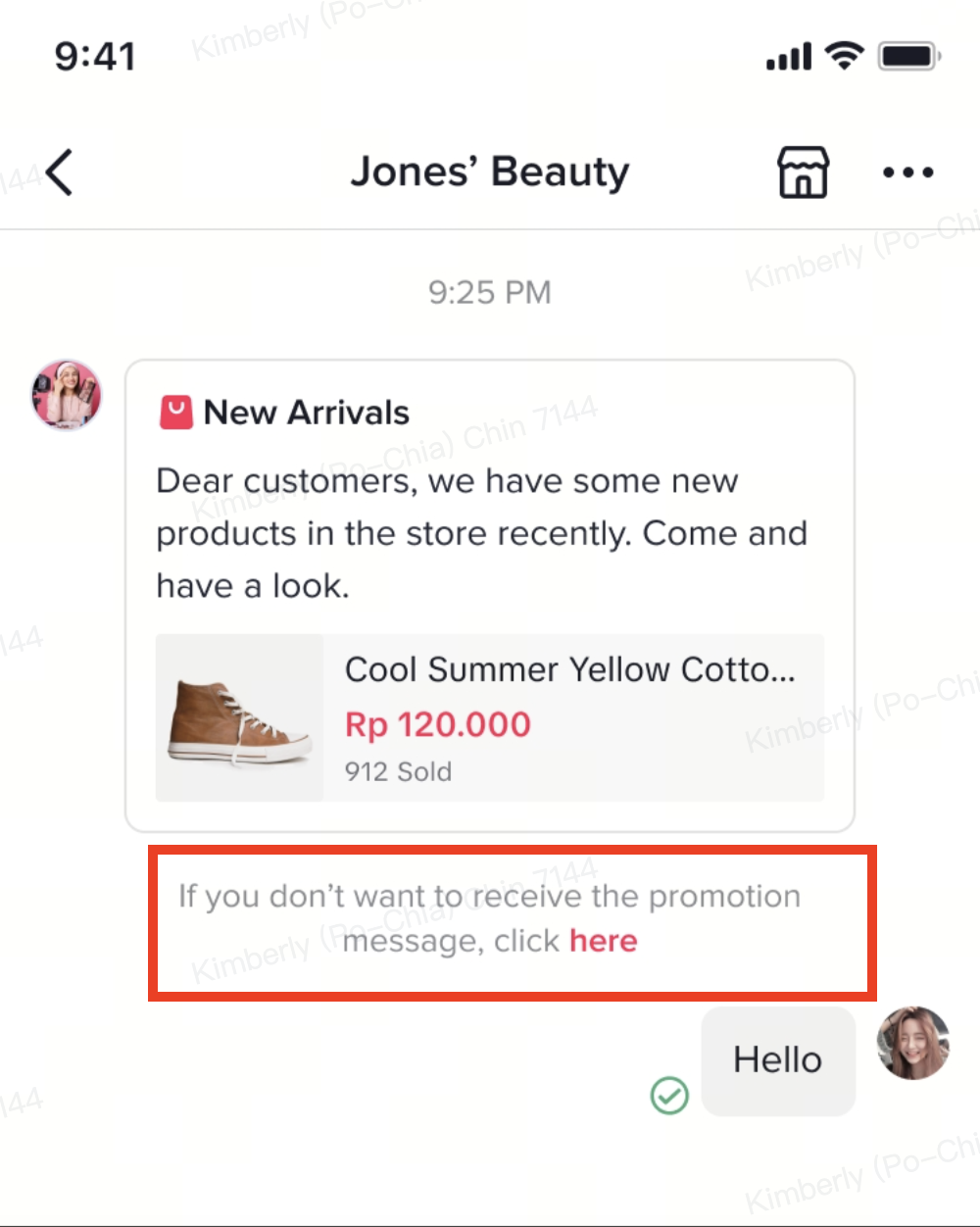Open the Cool Summer Yellow Cotton product card
Image resolution: width=980 pixels, height=1227 pixels.
pyautogui.click(x=489, y=718)
